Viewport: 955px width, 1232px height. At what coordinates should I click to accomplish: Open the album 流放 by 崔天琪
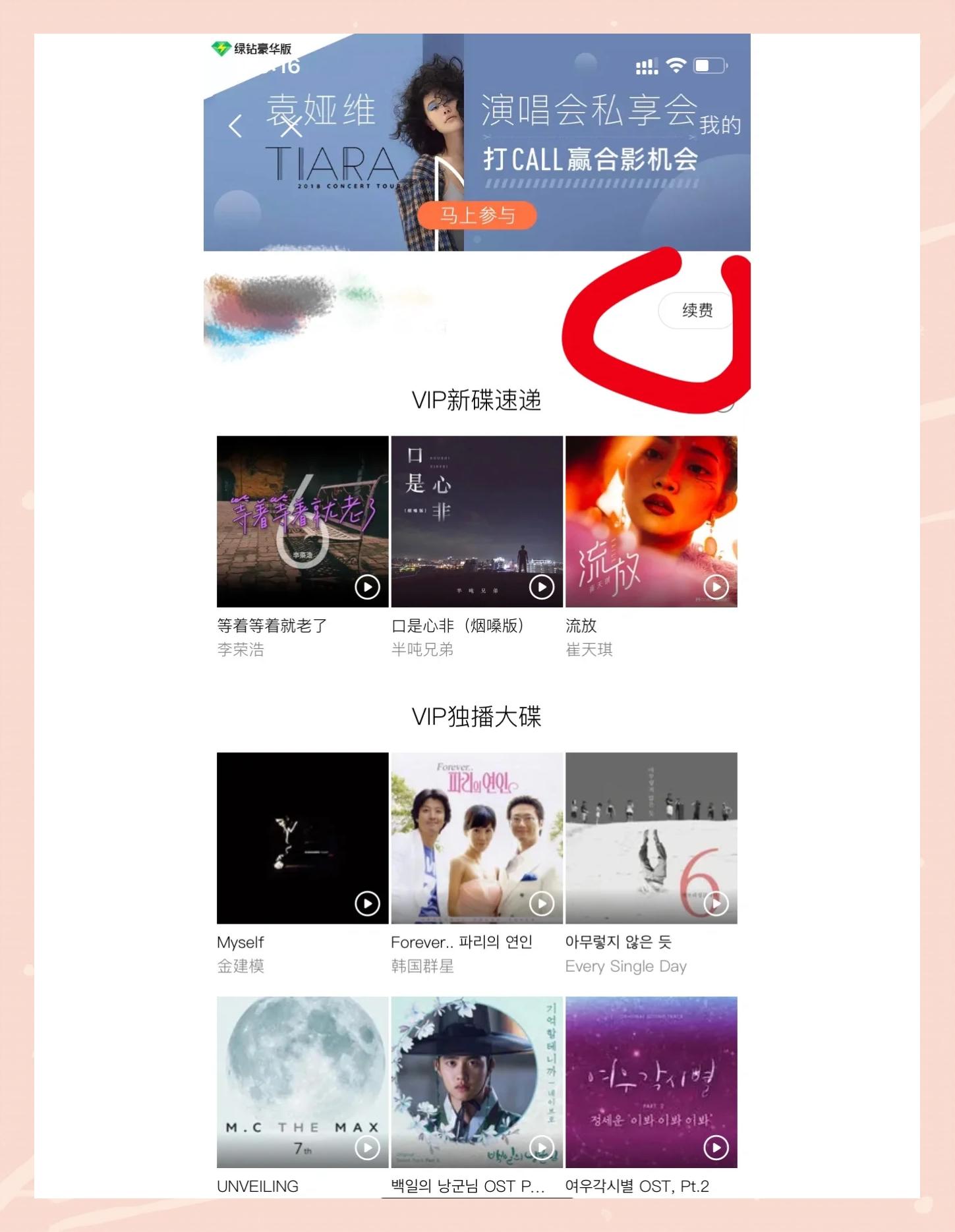[651, 521]
